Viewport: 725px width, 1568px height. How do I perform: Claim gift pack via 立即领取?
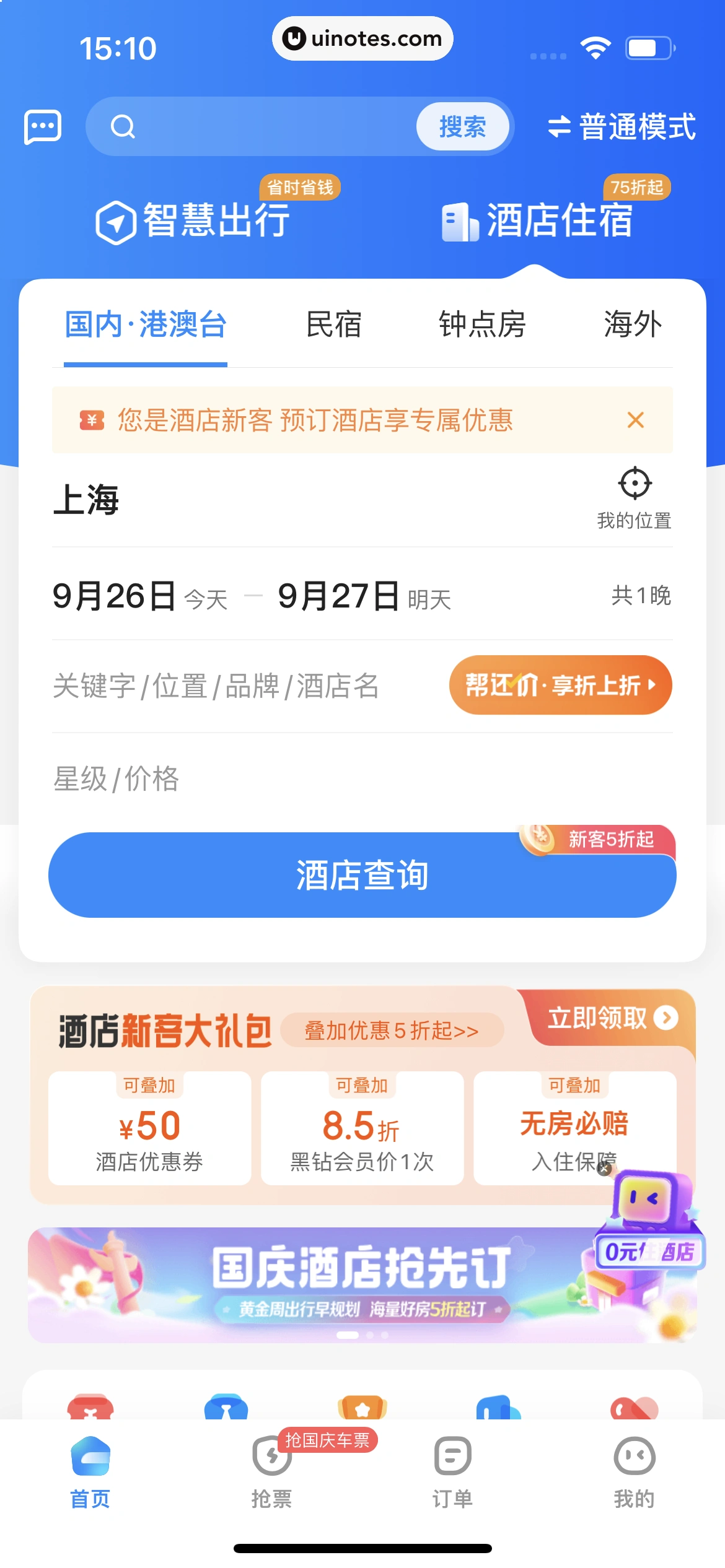611,1018
